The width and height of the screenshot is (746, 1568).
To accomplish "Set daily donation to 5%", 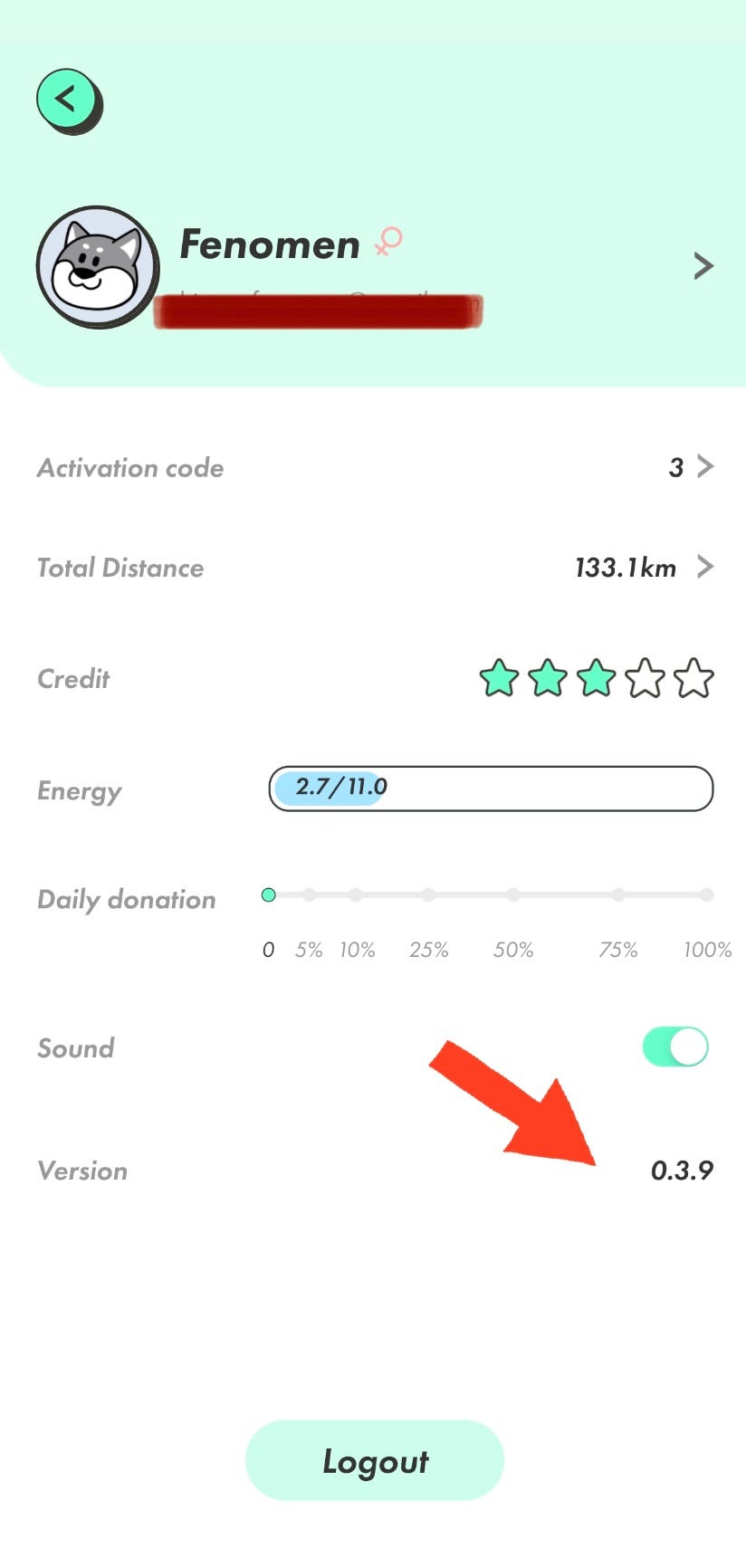I will coord(309,895).
